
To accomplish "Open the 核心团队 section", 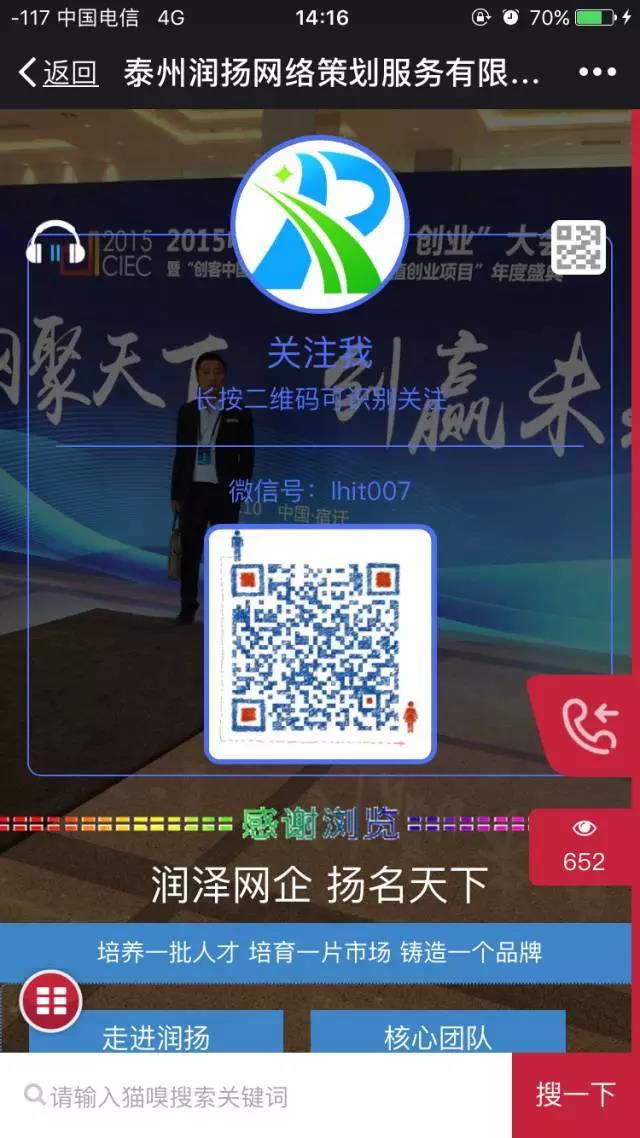I will [x=438, y=1035].
